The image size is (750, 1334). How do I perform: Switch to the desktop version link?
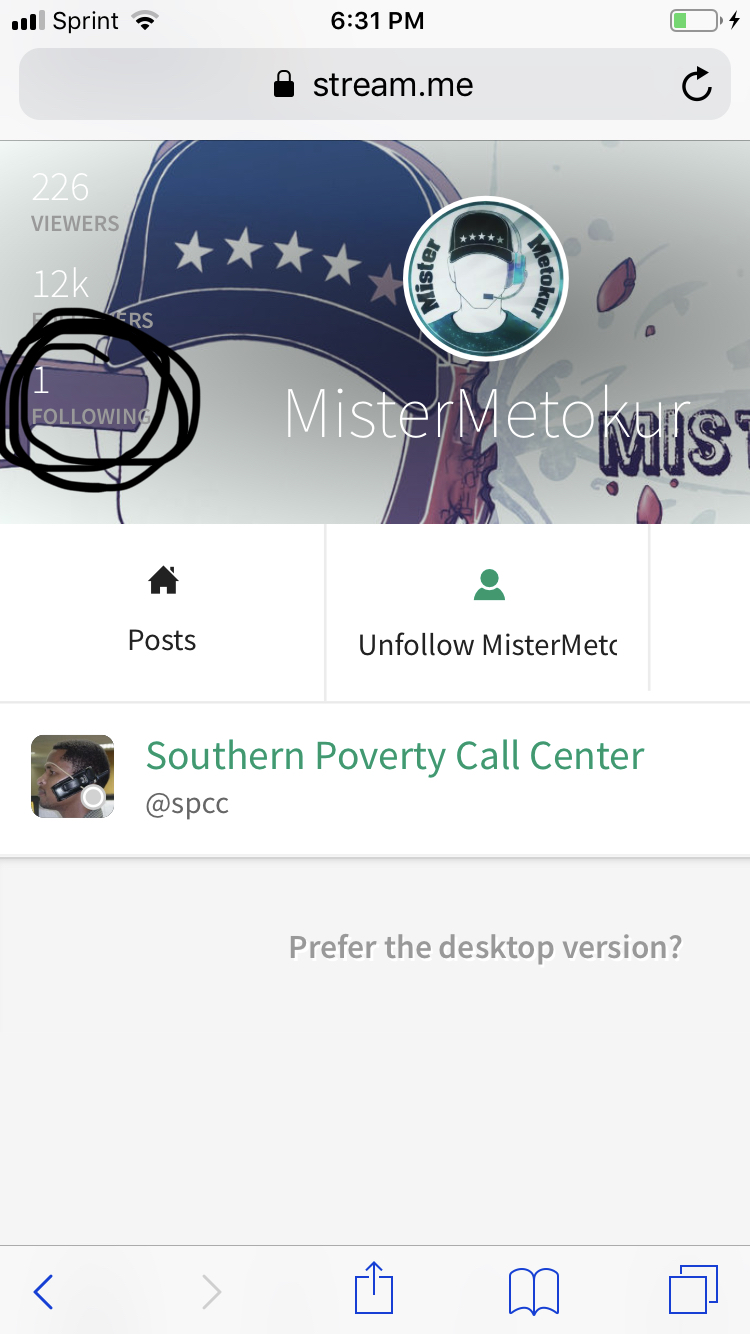tap(485, 946)
